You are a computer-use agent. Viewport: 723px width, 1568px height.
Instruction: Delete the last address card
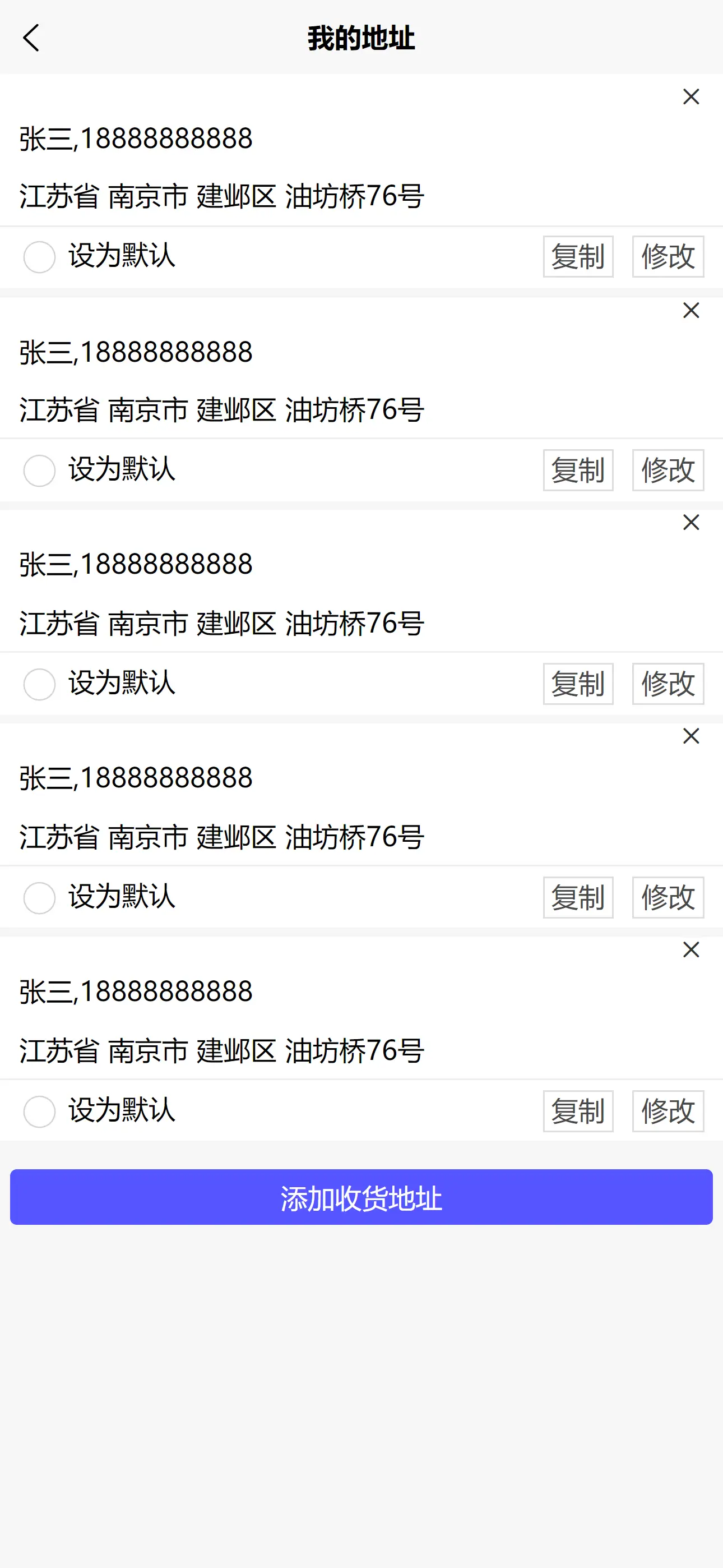tap(690, 949)
